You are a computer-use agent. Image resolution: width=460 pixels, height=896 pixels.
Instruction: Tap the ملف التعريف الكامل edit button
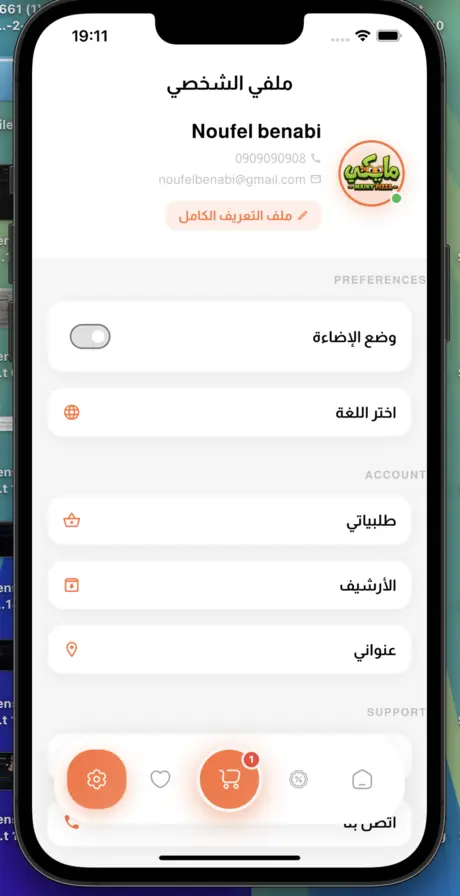tap(243, 215)
